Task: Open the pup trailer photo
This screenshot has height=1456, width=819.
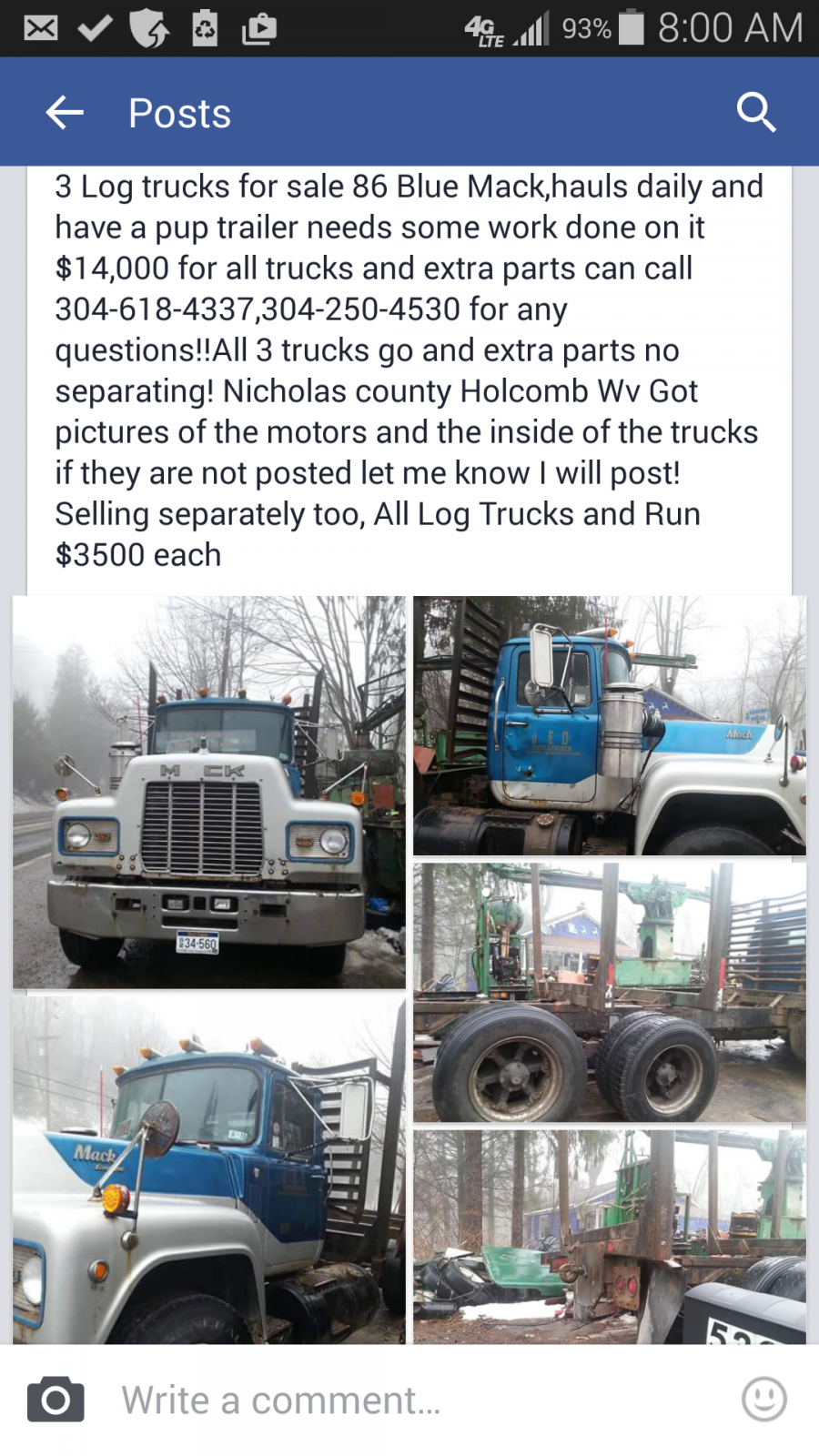Action: 610,1237
